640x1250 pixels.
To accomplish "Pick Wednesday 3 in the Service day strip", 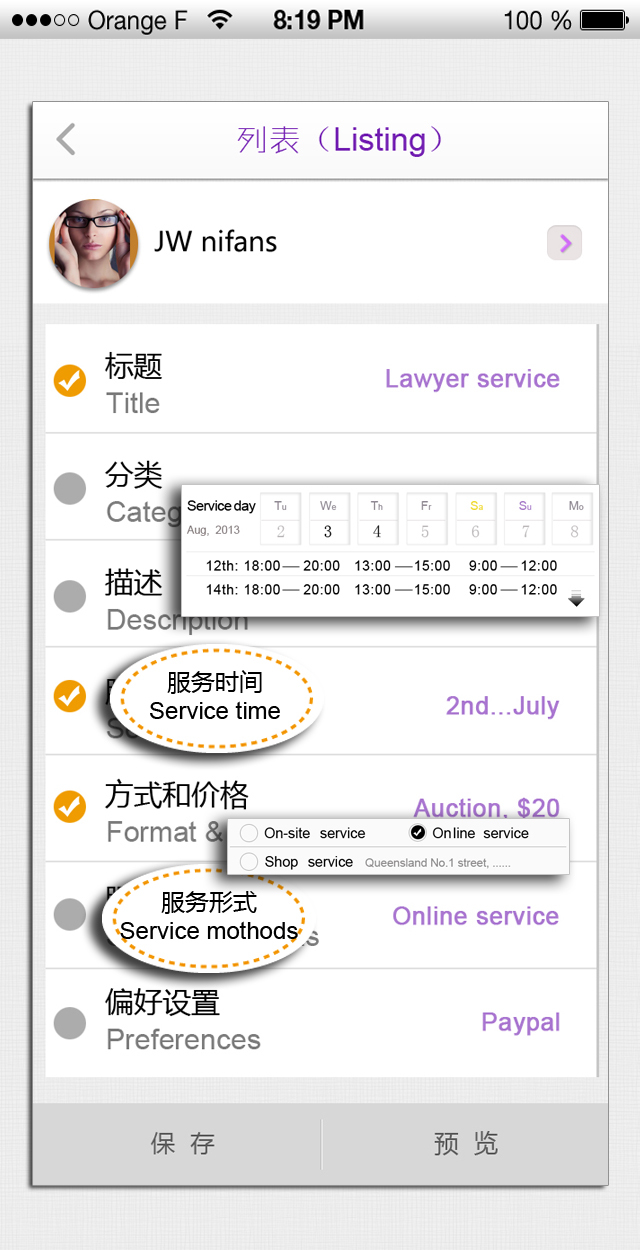I will [328, 519].
